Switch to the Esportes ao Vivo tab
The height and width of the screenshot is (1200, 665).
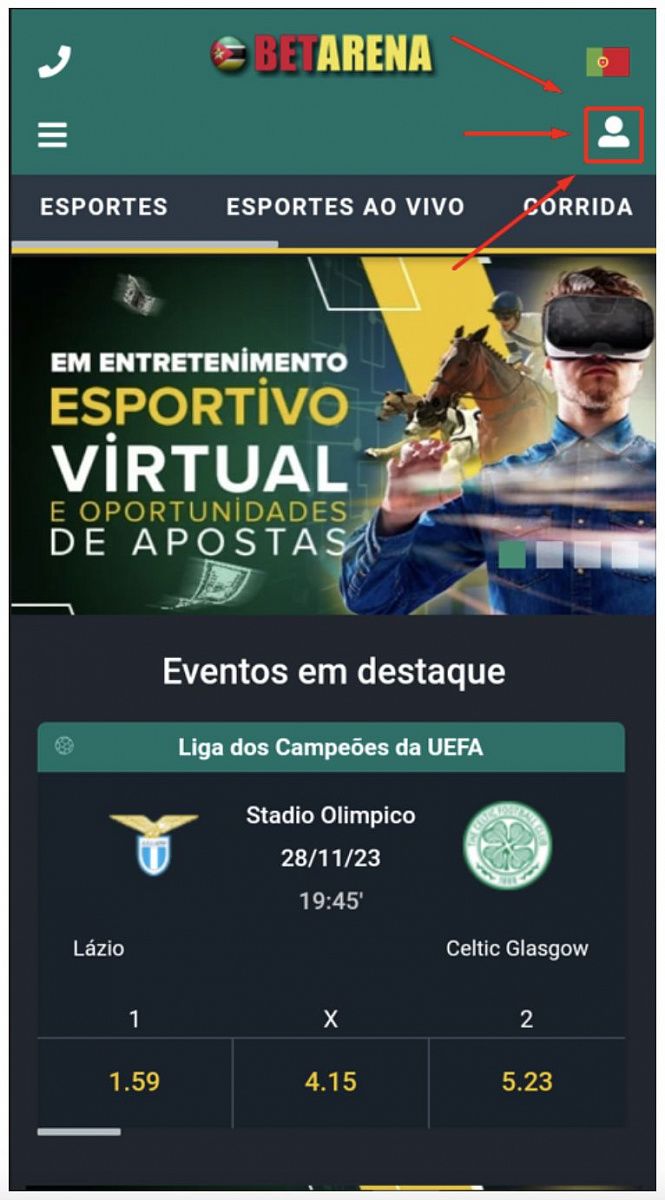coord(345,207)
